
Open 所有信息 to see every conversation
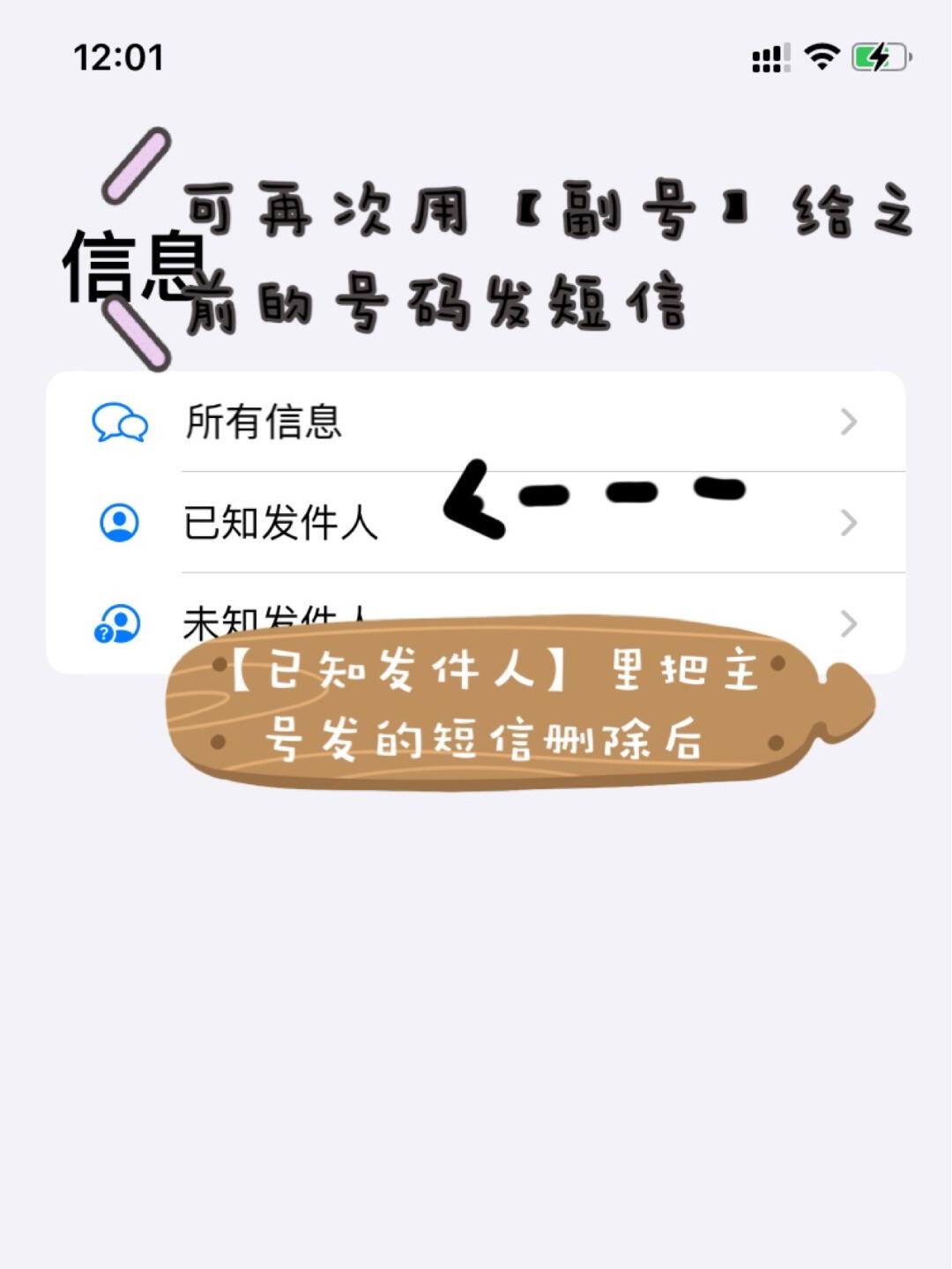point(264,422)
